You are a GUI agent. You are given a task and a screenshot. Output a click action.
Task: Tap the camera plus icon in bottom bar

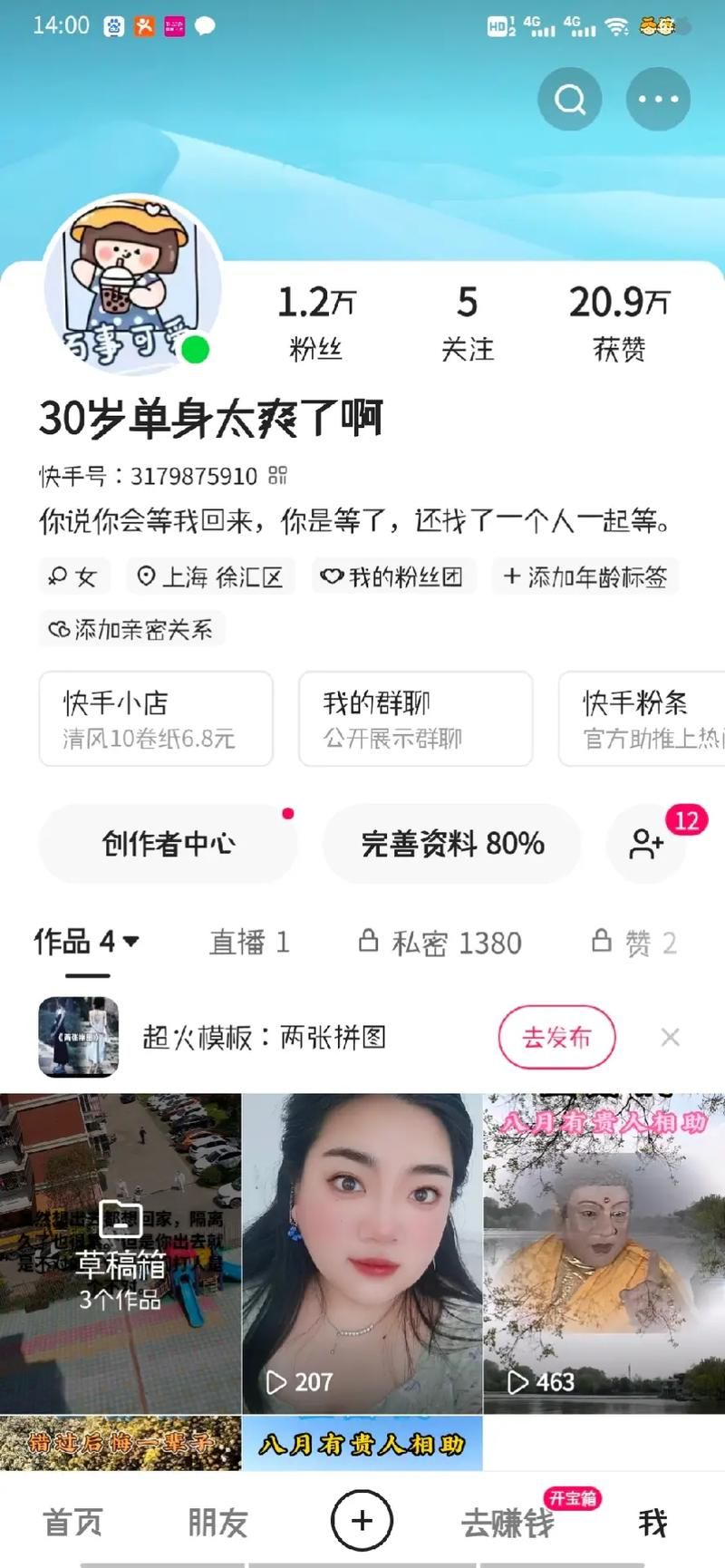[362, 1519]
